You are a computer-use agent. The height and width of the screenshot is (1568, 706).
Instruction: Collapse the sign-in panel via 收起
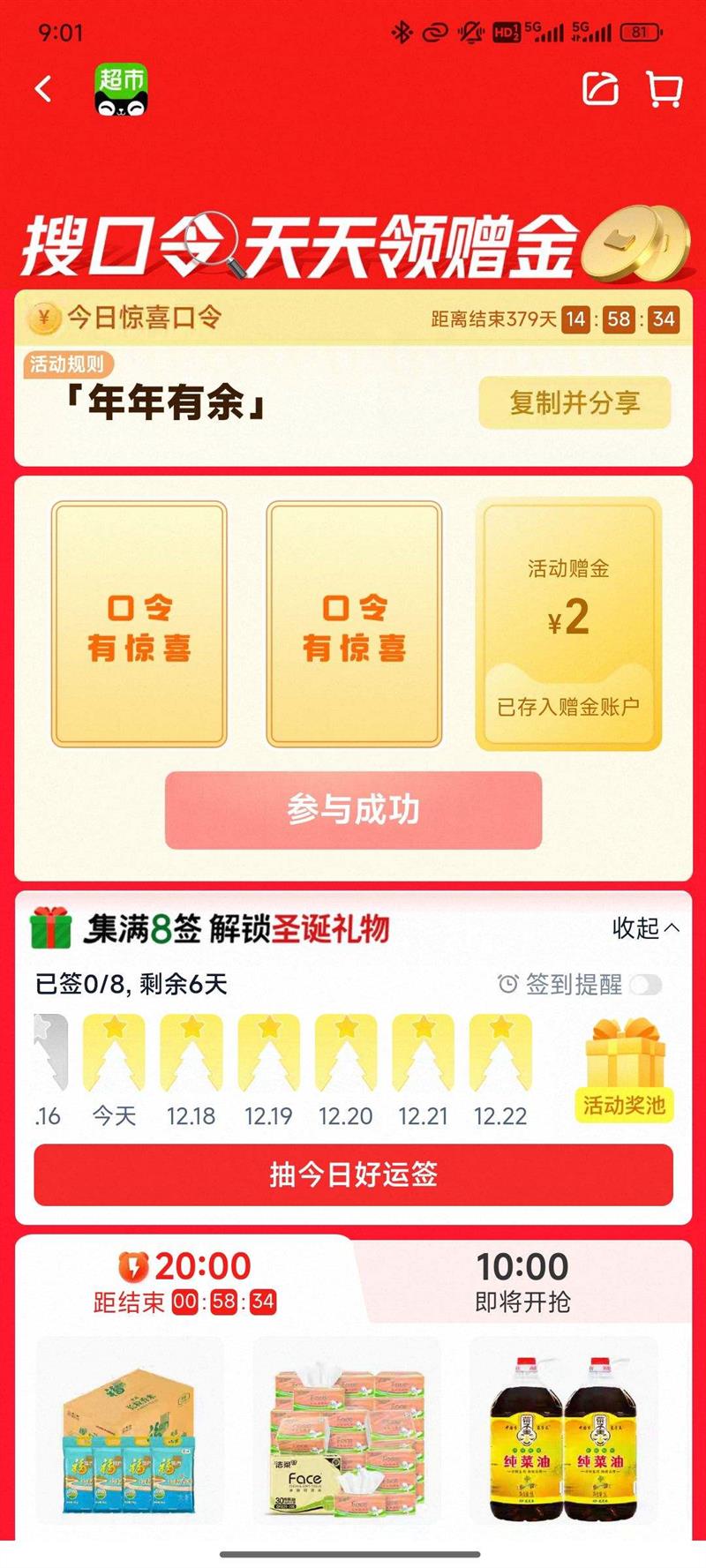pos(642,929)
